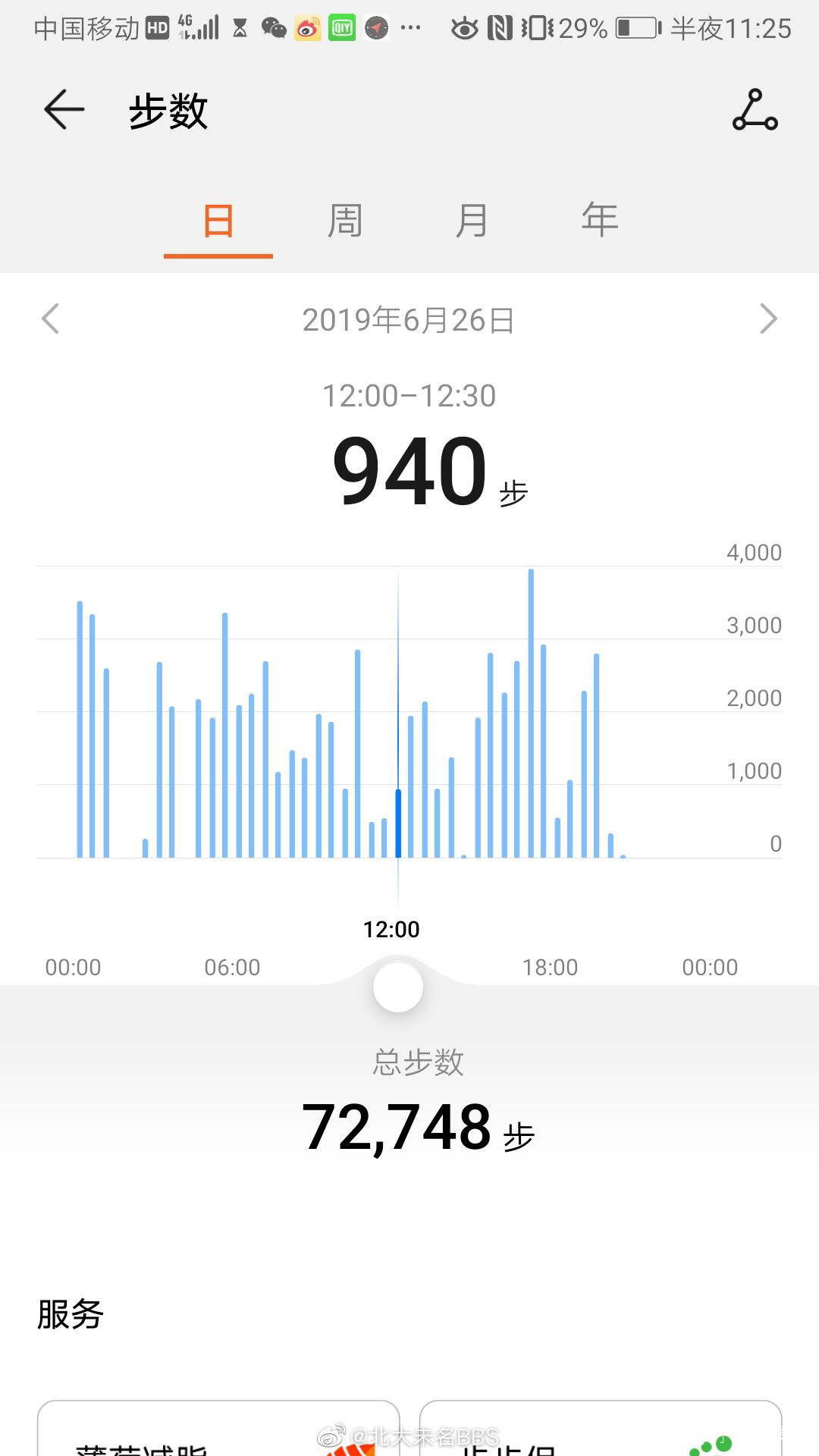Tap the chart time slider handle
This screenshot has height=1456, width=819.
click(x=398, y=987)
